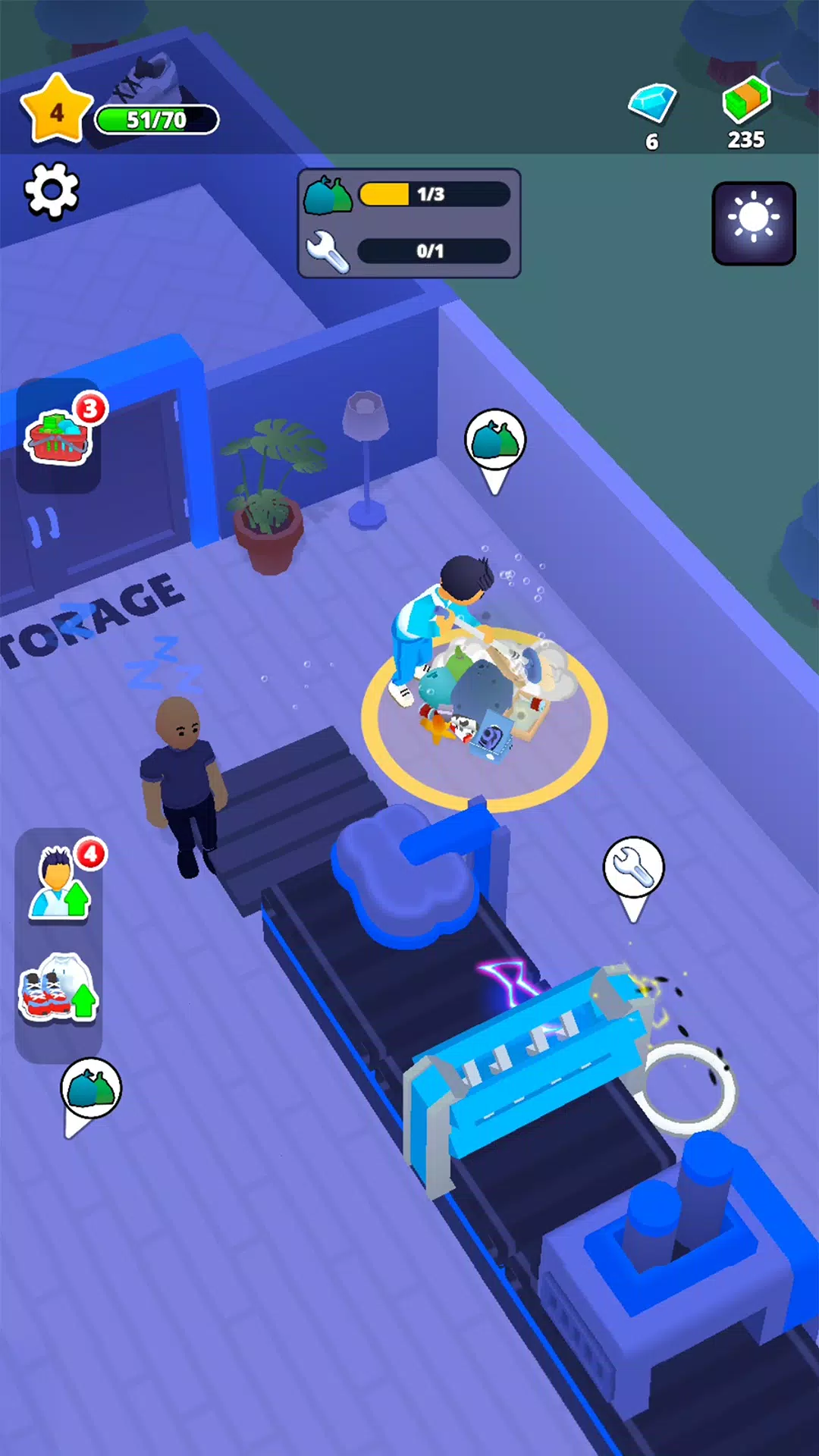Open the shopping basket with 3 badge
The width and height of the screenshot is (819, 1456).
[x=59, y=436]
